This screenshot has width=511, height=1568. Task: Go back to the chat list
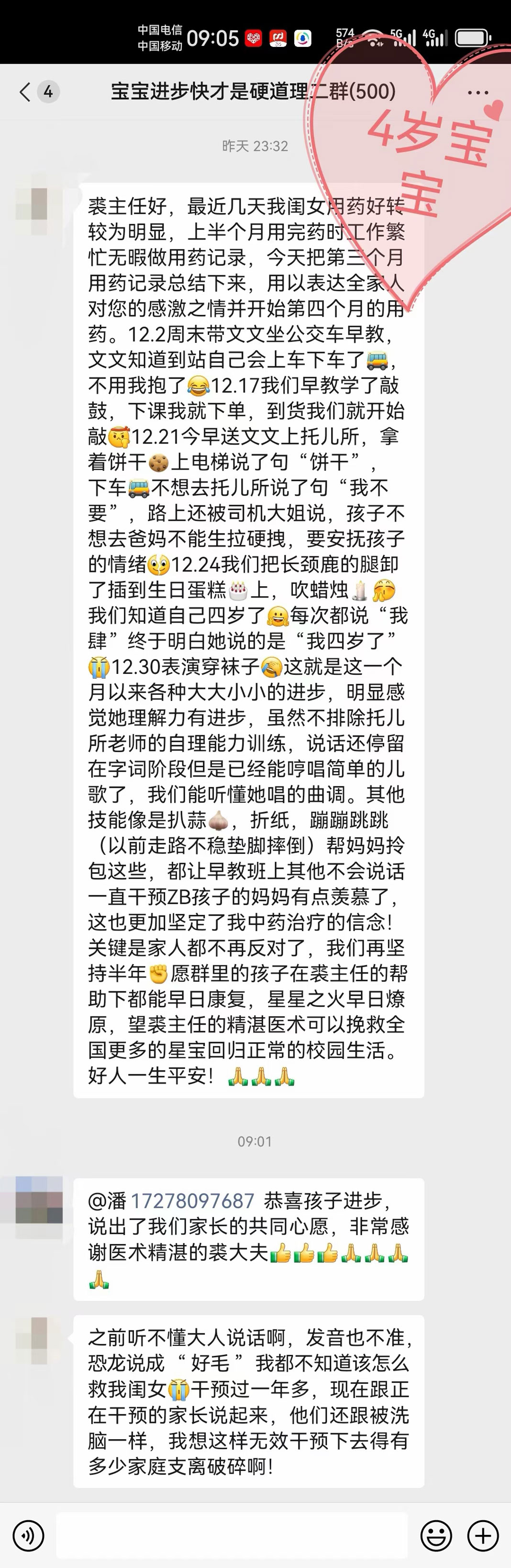pyautogui.click(x=25, y=92)
